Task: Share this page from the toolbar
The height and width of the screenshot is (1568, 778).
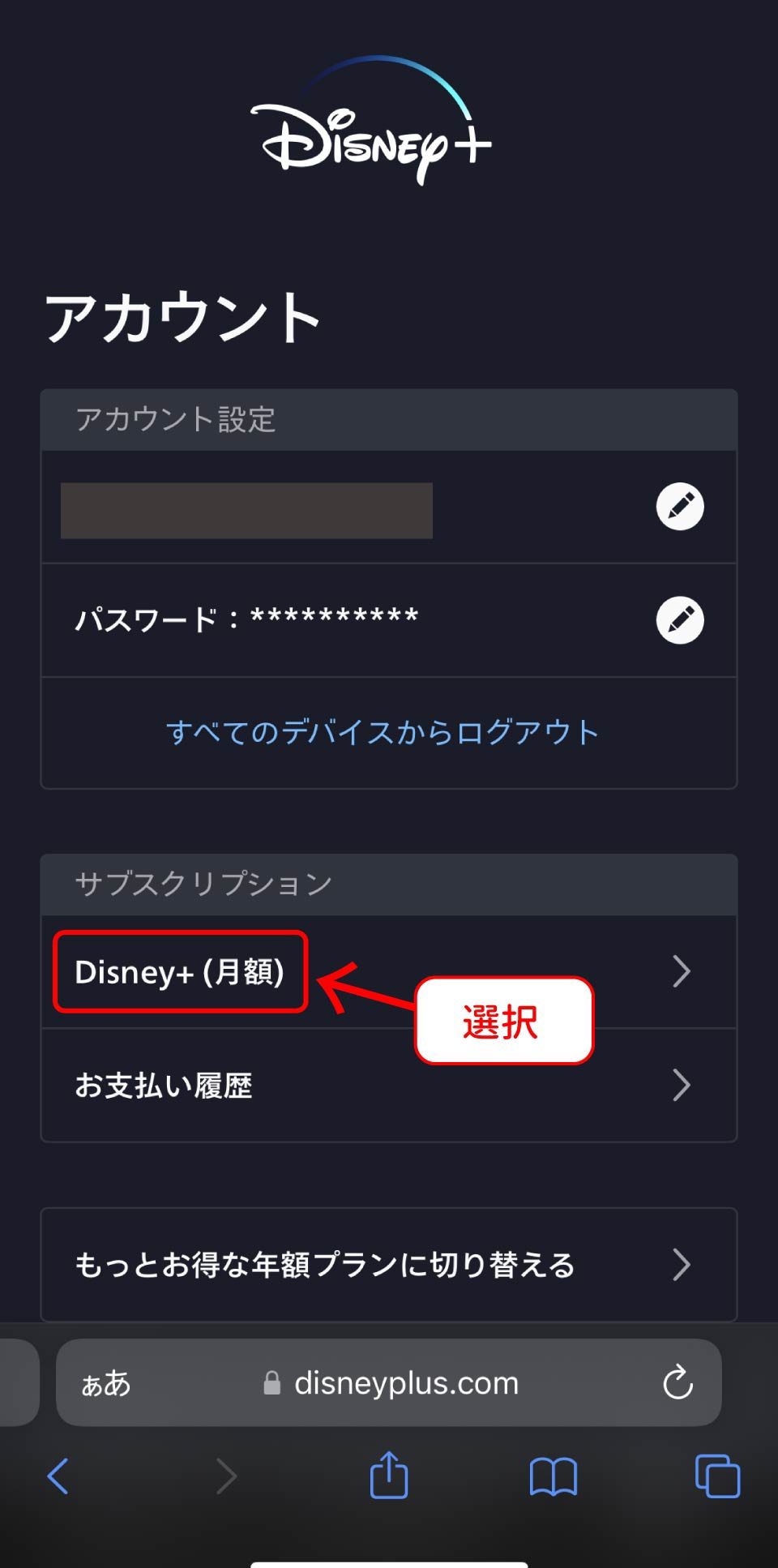Action: [x=389, y=1475]
